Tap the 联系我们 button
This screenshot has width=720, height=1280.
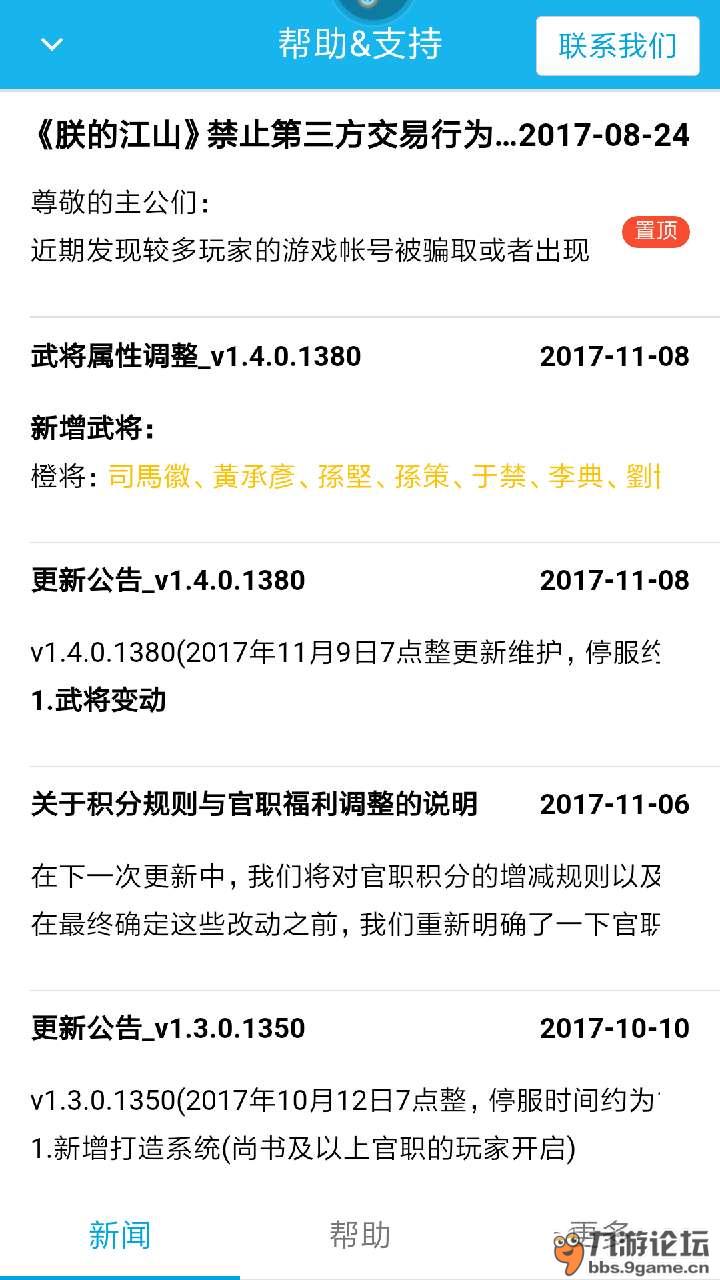click(617, 46)
